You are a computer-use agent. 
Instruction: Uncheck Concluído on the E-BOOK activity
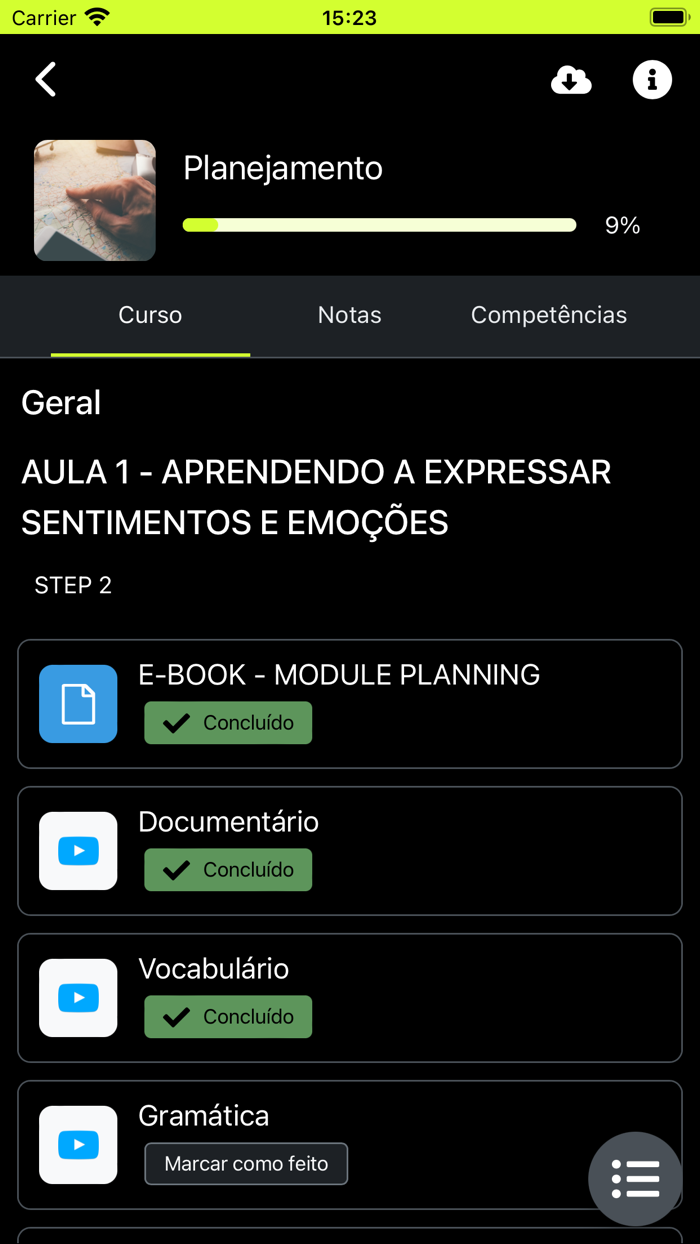click(x=228, y=723)
